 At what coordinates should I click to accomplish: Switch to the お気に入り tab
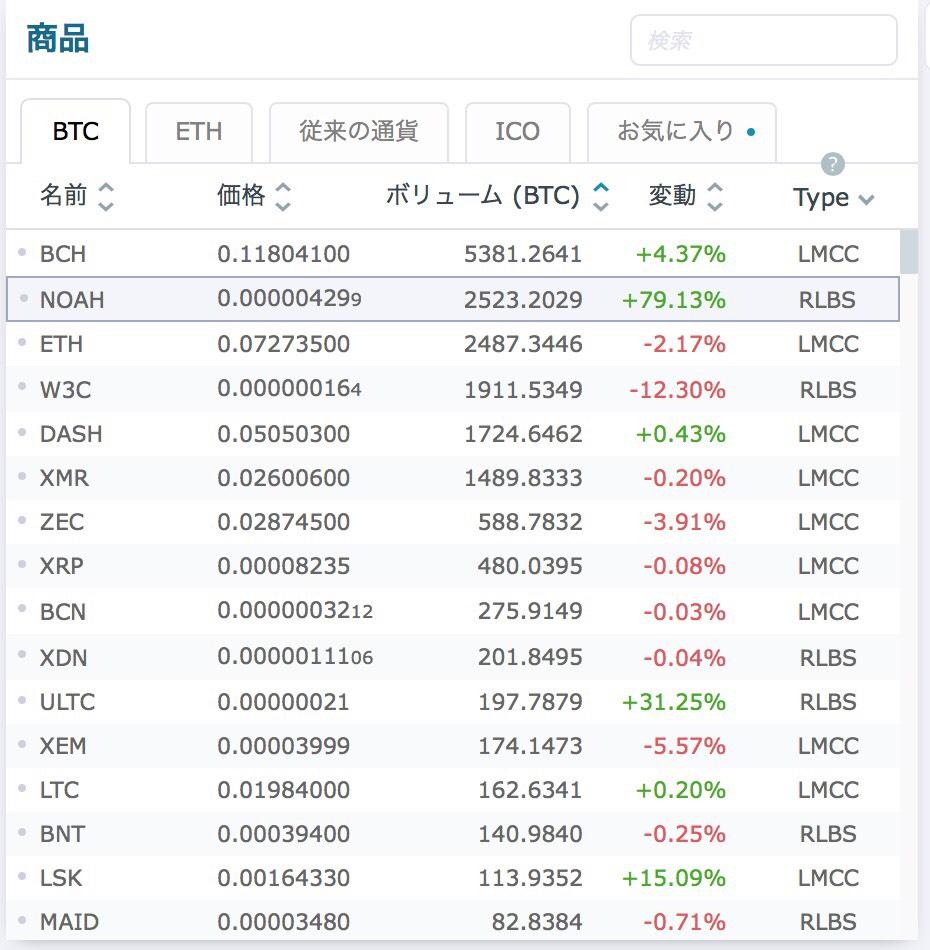pos(681,132)
